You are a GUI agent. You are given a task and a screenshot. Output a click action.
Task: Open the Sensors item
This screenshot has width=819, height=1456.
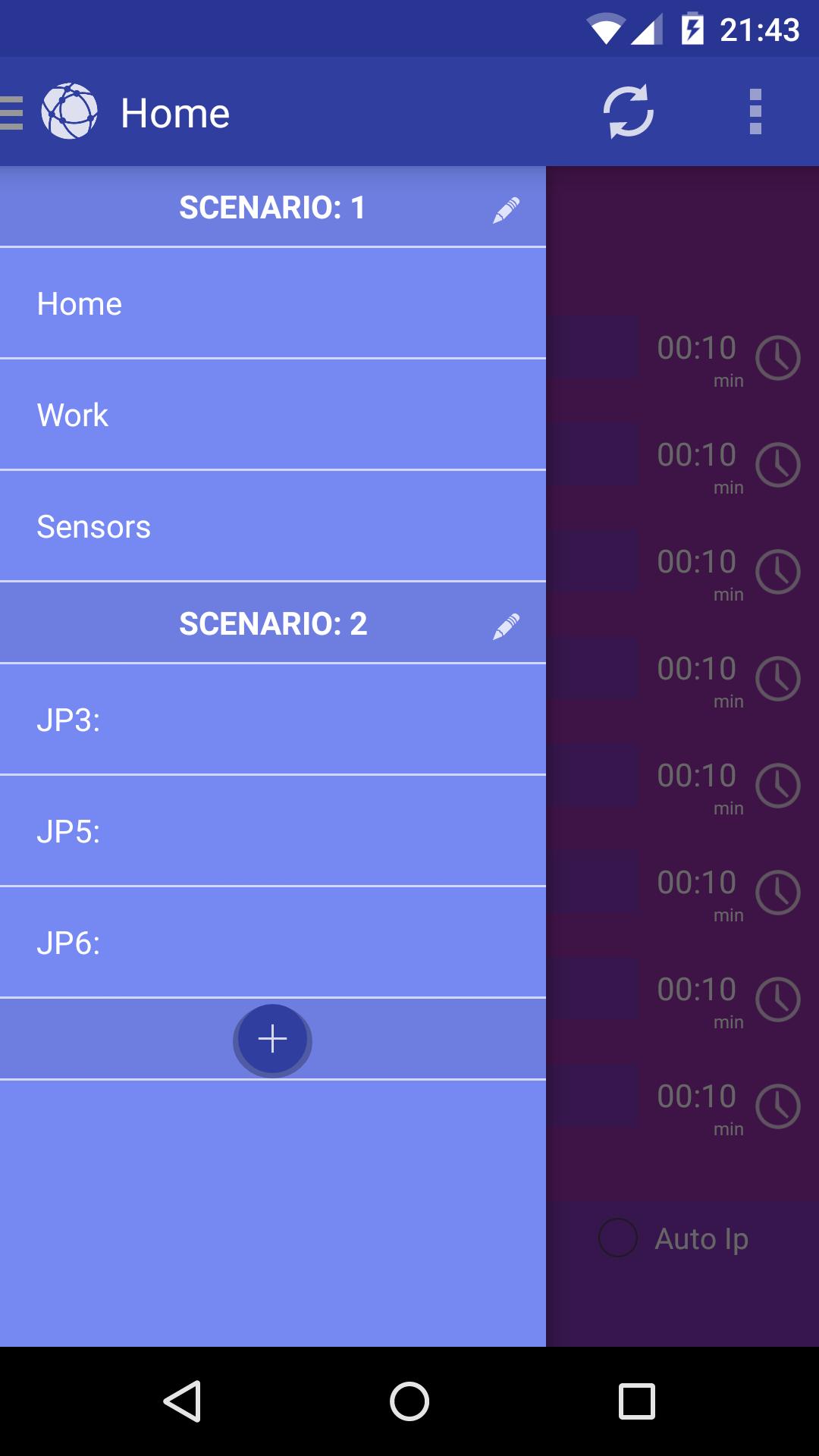tap(273, 526)
